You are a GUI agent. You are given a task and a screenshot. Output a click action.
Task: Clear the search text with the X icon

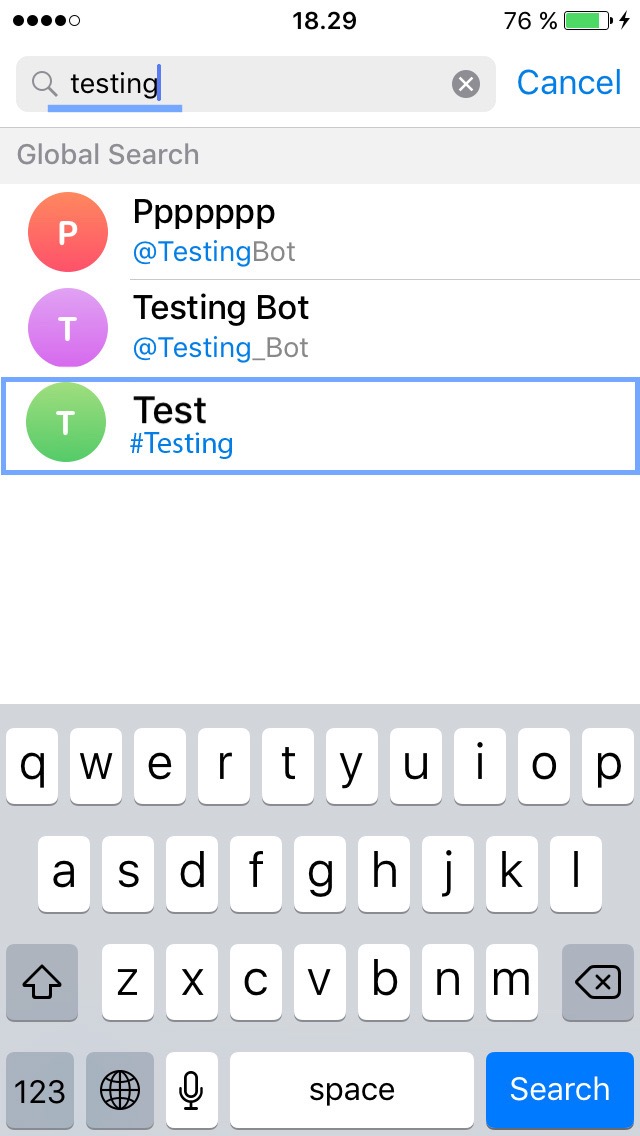(x=465, y=84)
